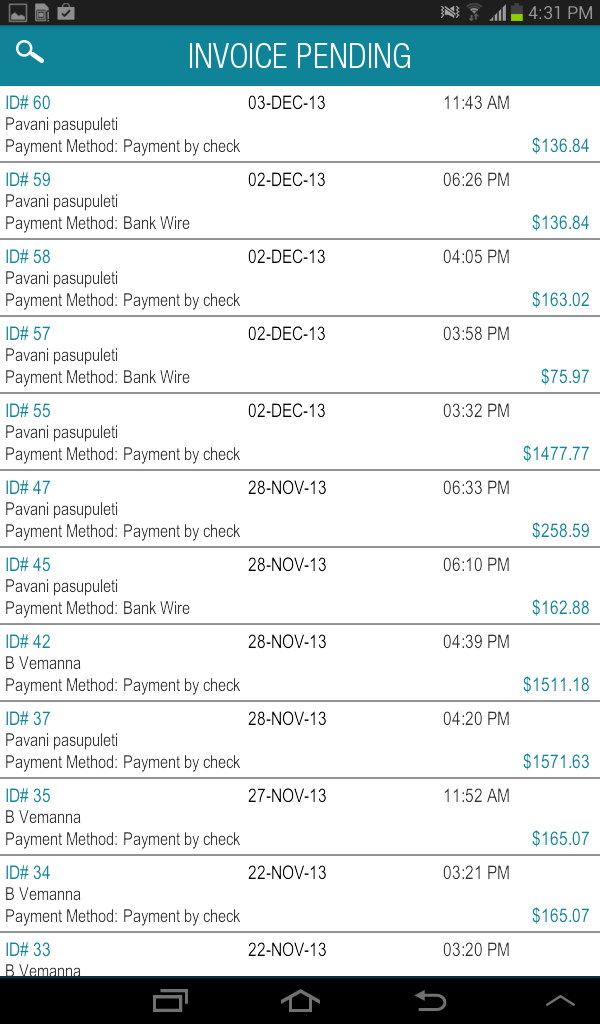The height and width of the screenshot is (1024, 600).
Task: Open invoice ID# 55 for $1477.77
Action: point(300,432)
